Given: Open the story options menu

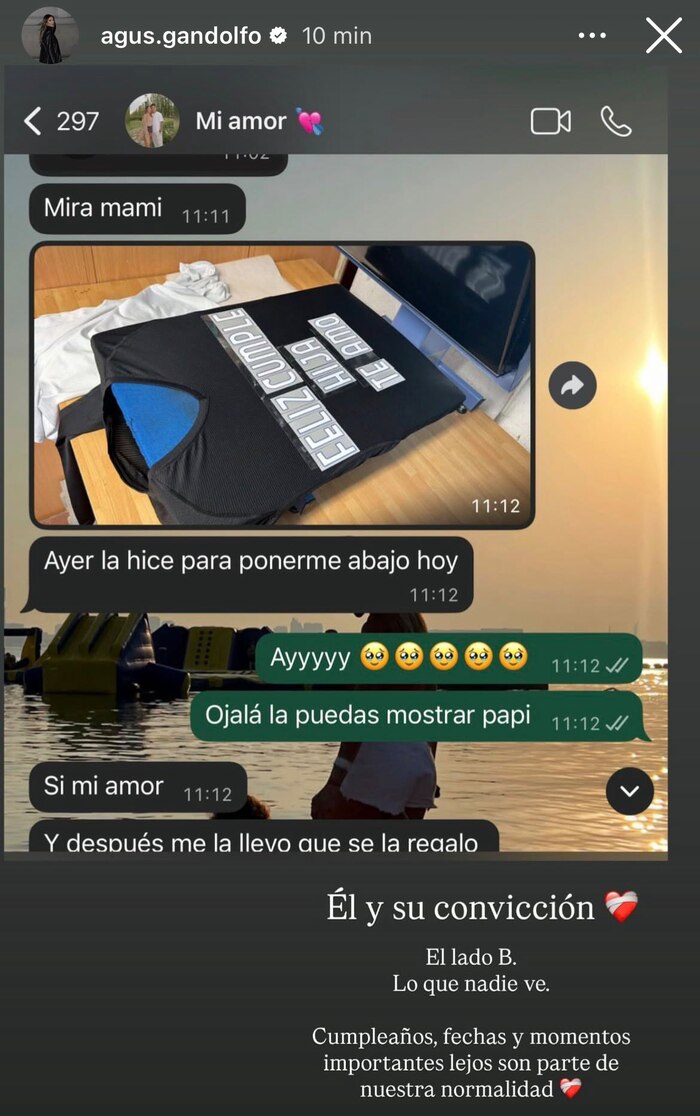Looking at the screenshot, I should [592, 35].
